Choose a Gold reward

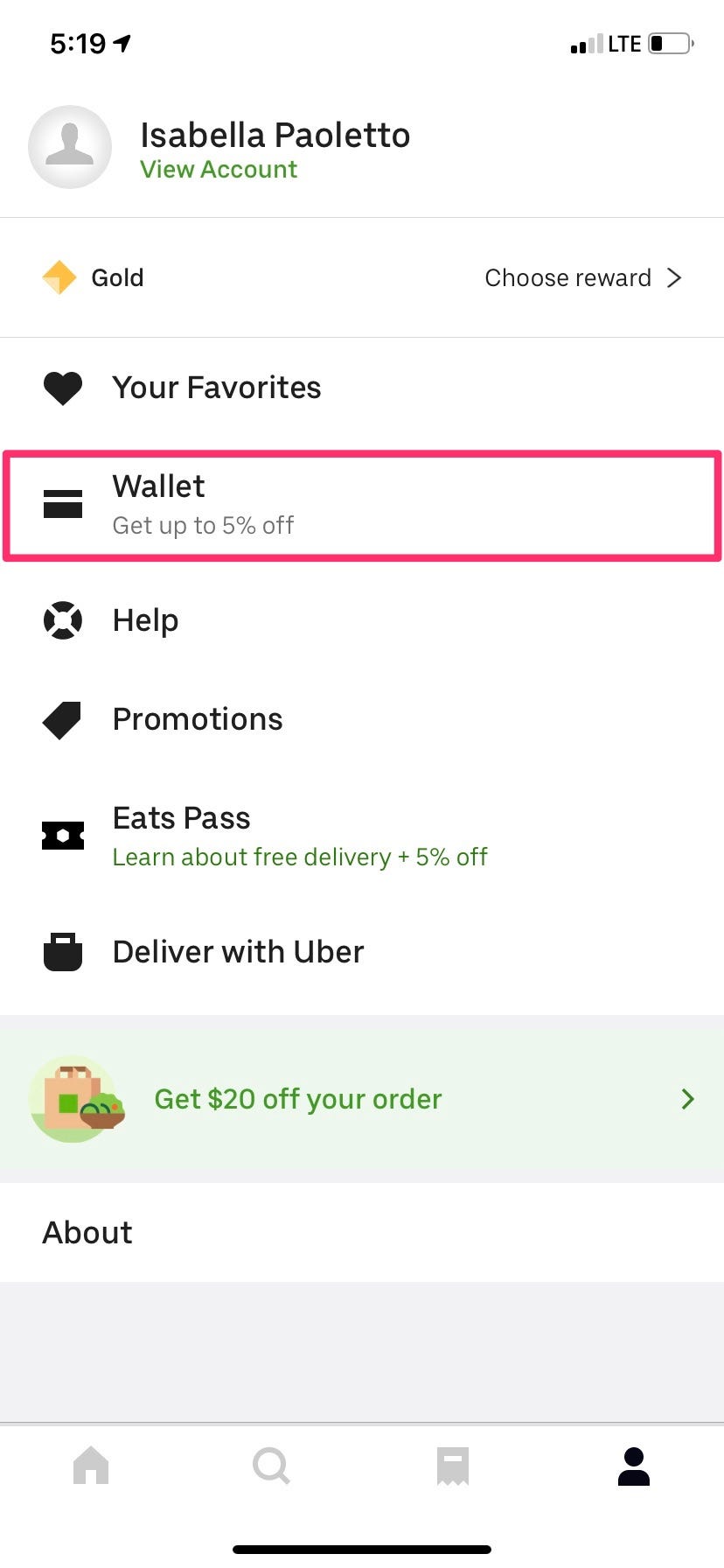(x=582, y=278)
